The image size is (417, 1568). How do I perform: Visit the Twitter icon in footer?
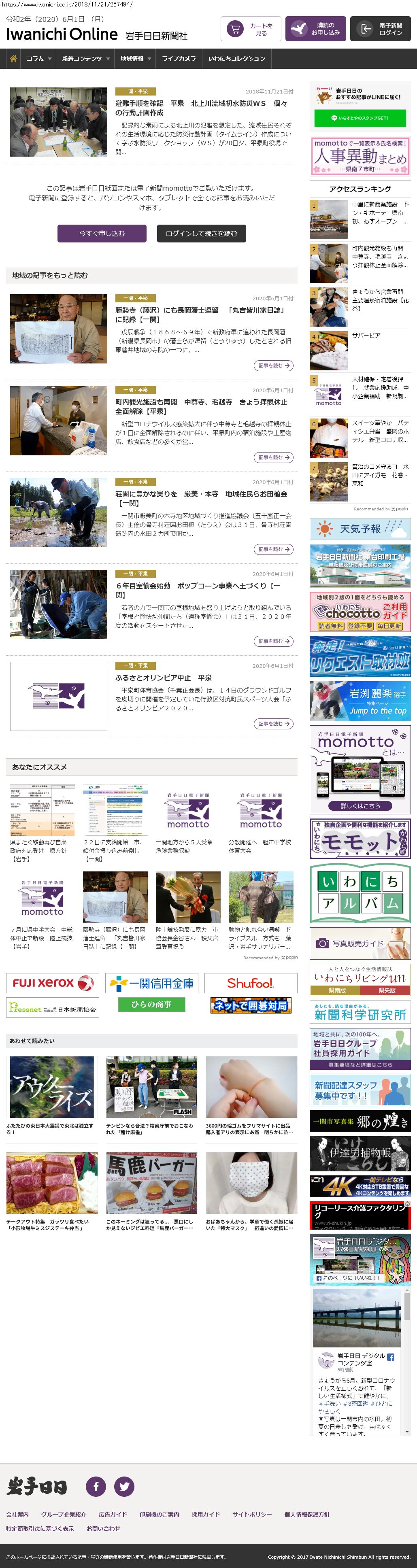(124, 1486)
